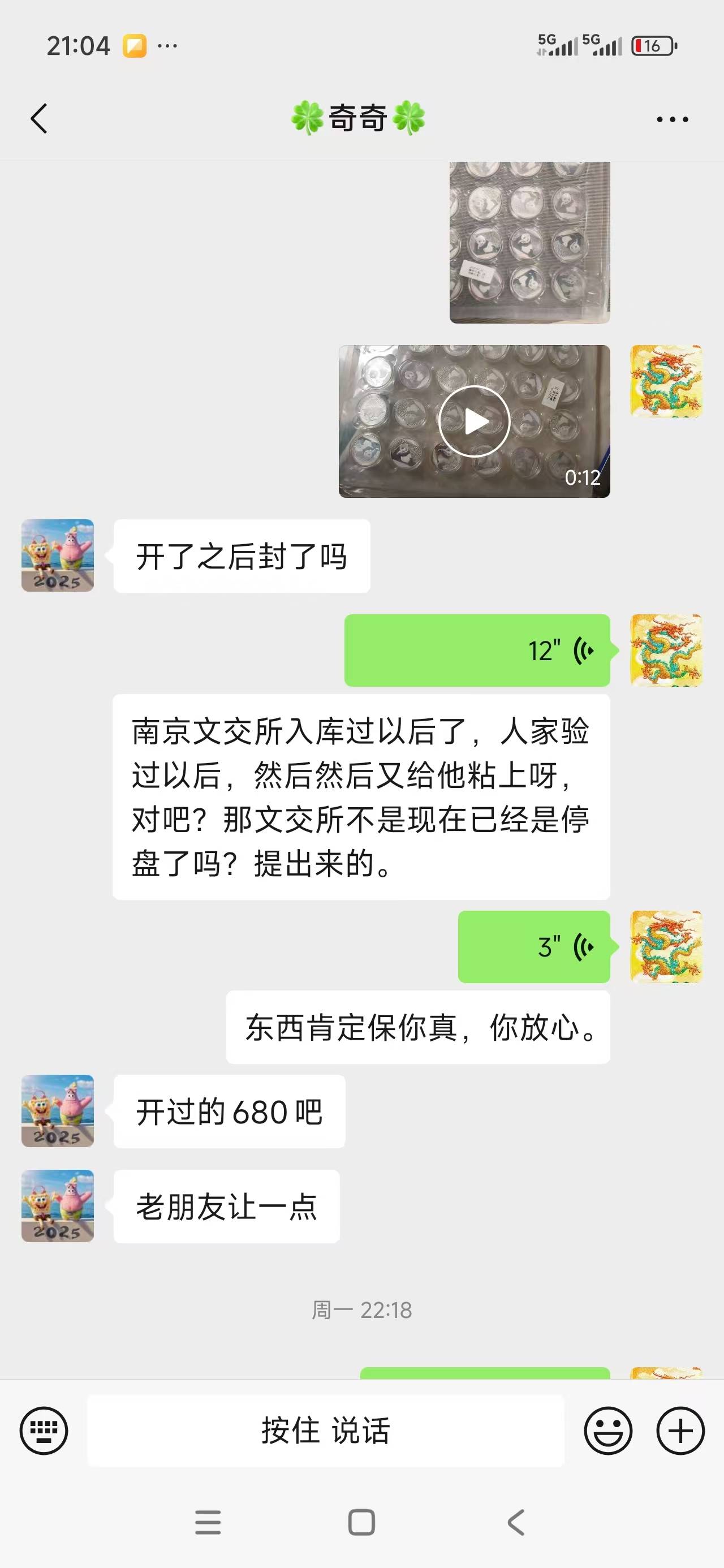Open dragon avatar profile beside the video
Viewport: 724px width, 1568px height.
pos(666,381)
